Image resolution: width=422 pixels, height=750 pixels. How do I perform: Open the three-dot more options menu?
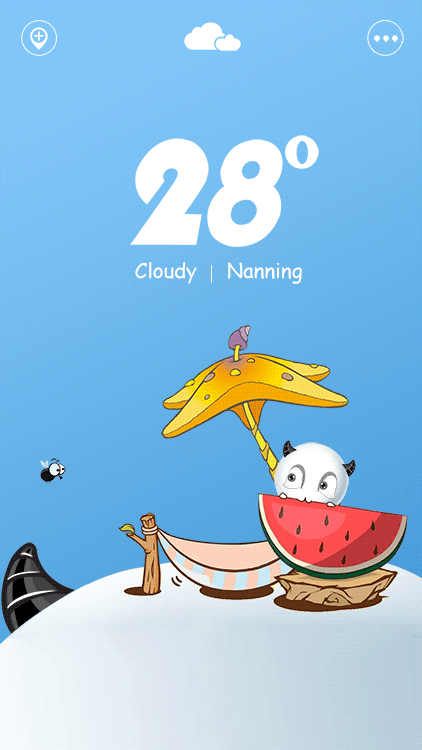[385, 38]
